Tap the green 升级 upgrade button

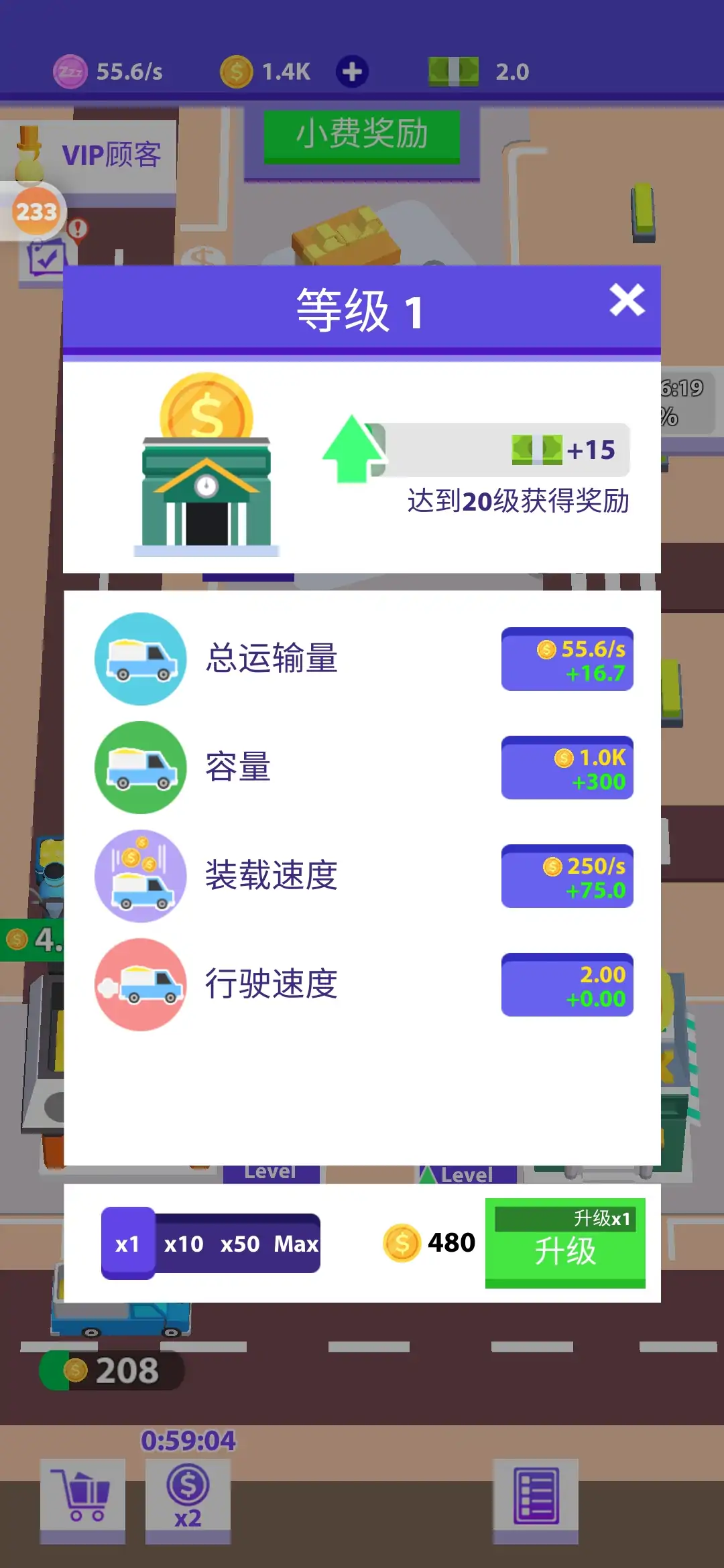click(565, 1242)
